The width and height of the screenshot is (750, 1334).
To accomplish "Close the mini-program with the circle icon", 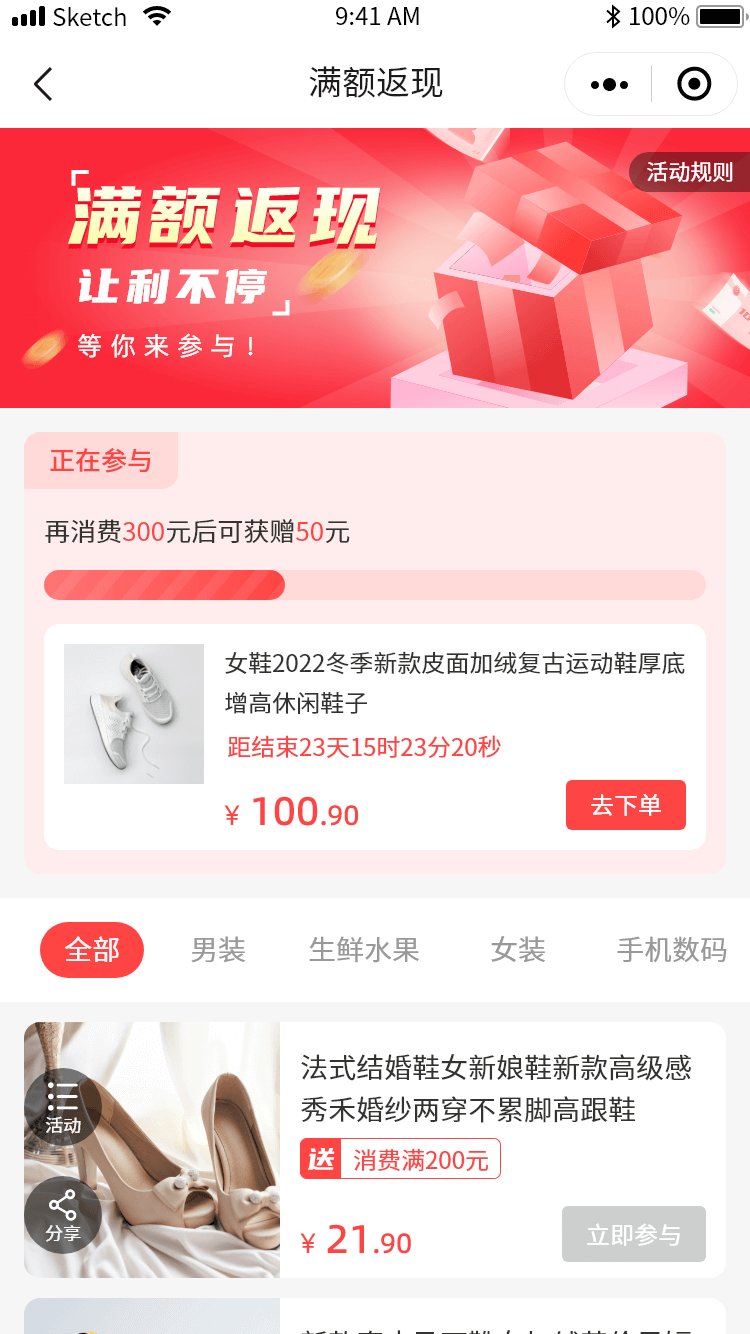I will tap(694, 85).
